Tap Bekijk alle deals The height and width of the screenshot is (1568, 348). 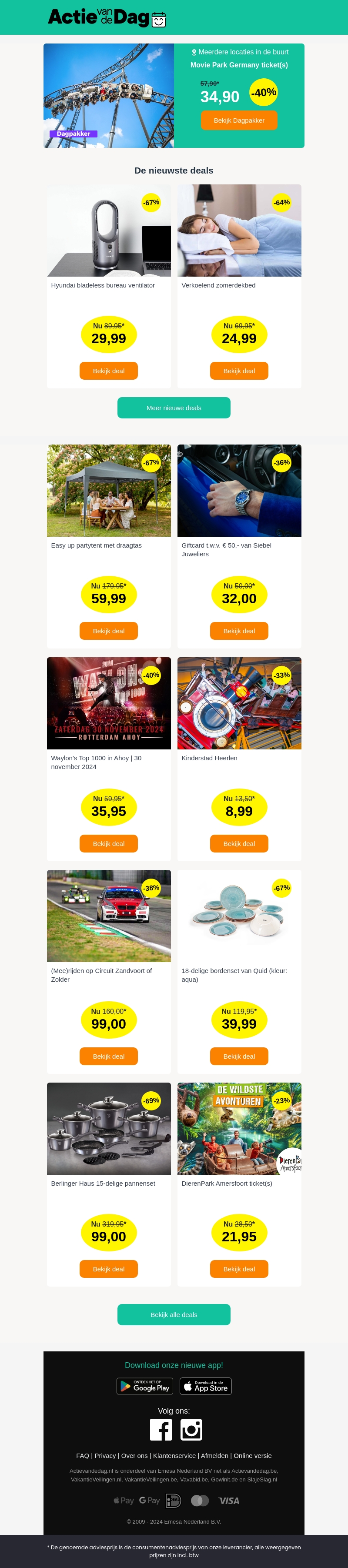tap(174, 1315)
